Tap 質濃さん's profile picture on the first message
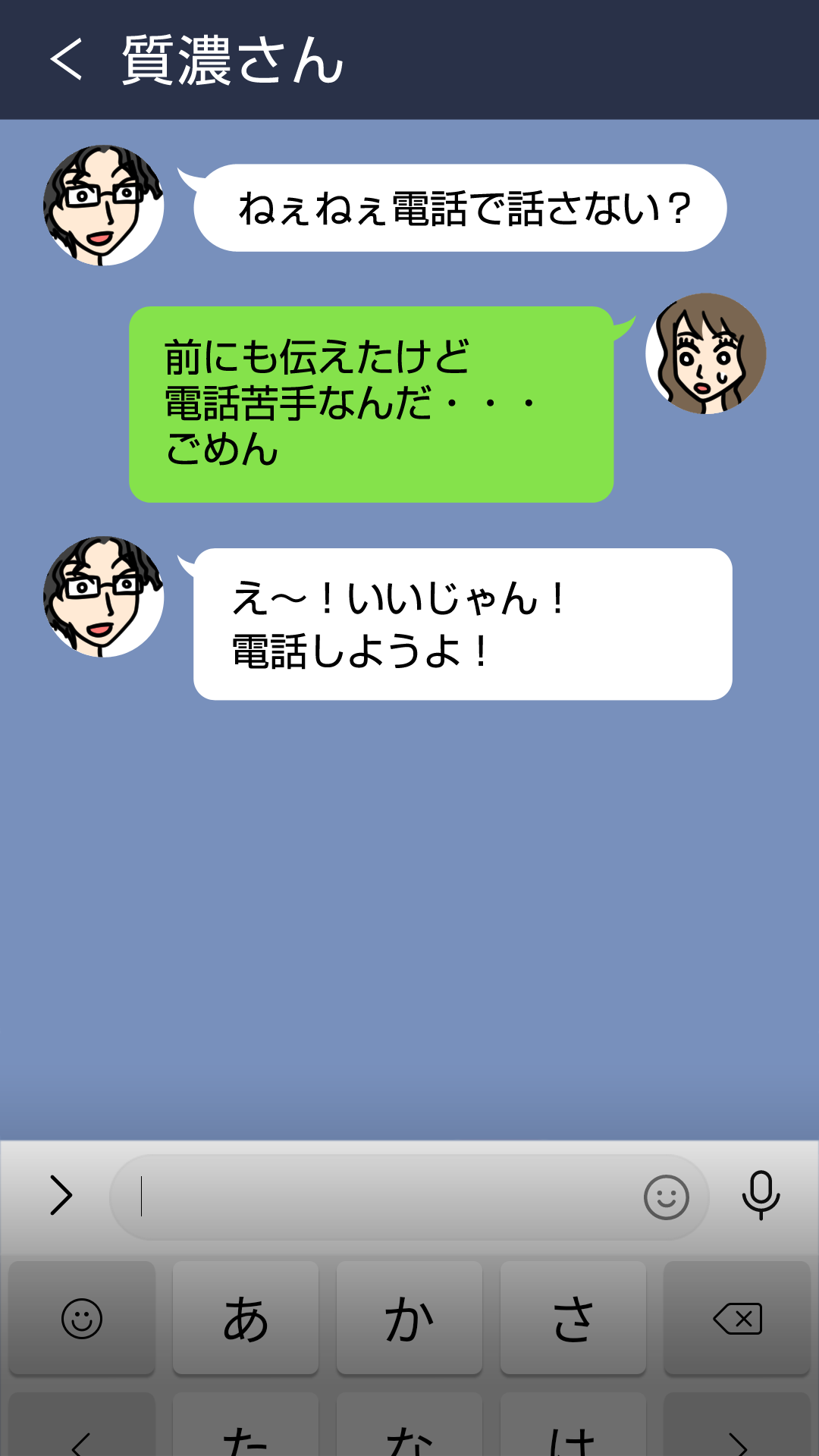Viewport: 819px width, 1456px height. tap(104, 201)
